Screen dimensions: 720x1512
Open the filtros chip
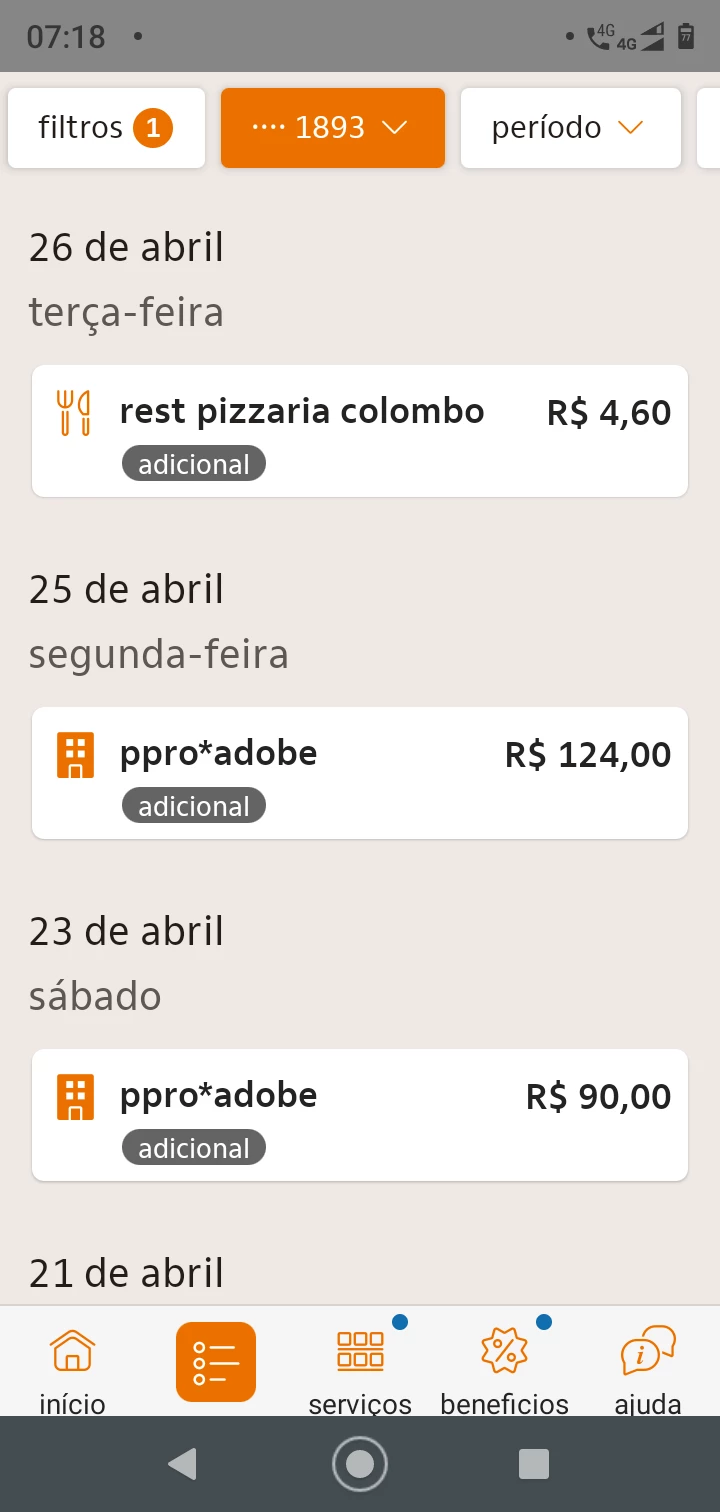[x=106, y=128]
